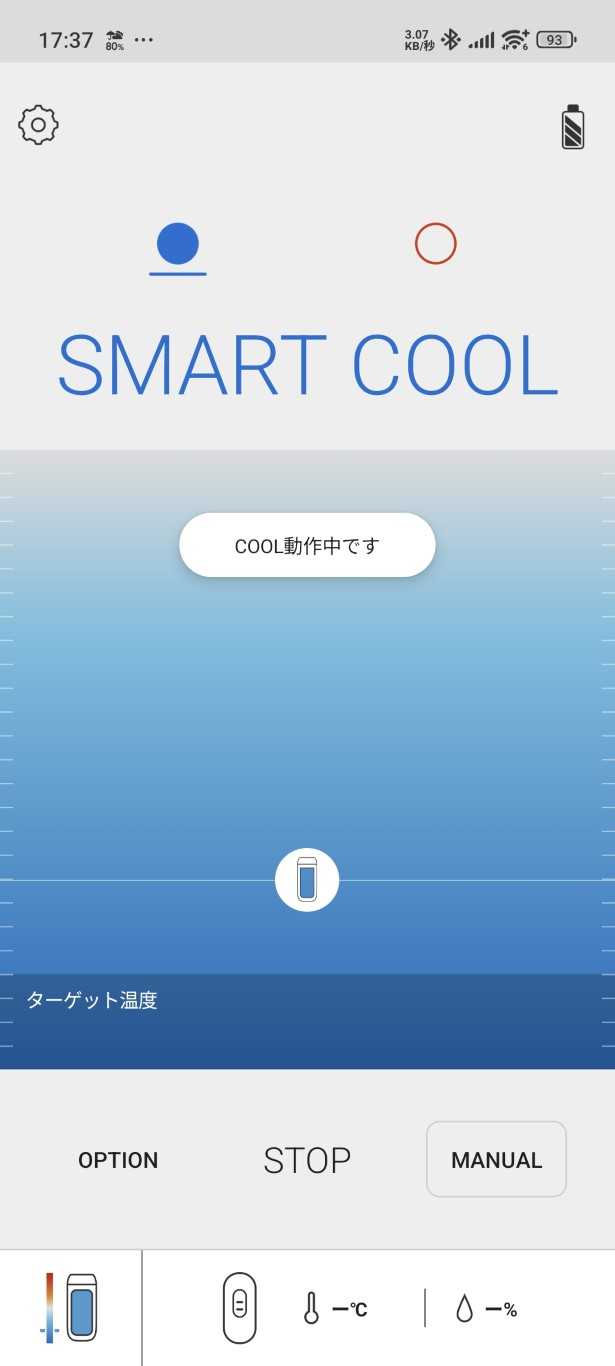Open the device temperature icon at bottom
The image size is (615, 1366).
(71, 1307)
